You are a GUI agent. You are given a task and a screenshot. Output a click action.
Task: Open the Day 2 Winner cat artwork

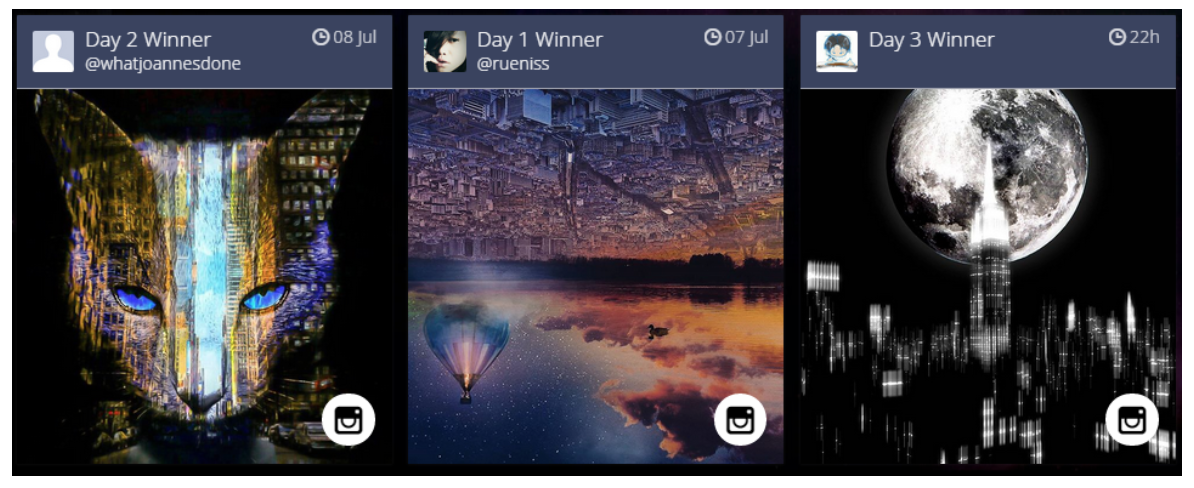(200, 260)
